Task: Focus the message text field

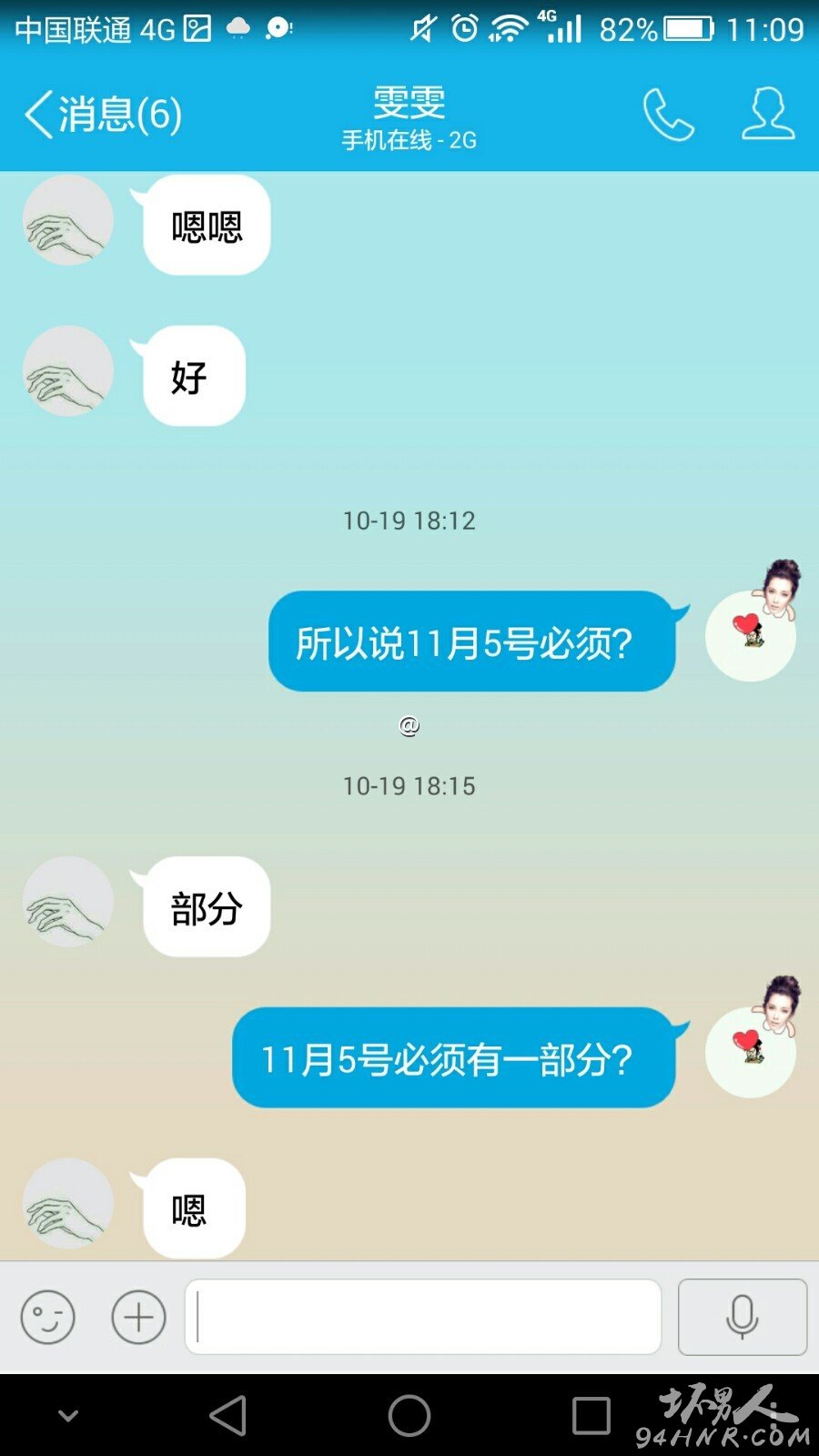Action: [x=423, y=1317]
